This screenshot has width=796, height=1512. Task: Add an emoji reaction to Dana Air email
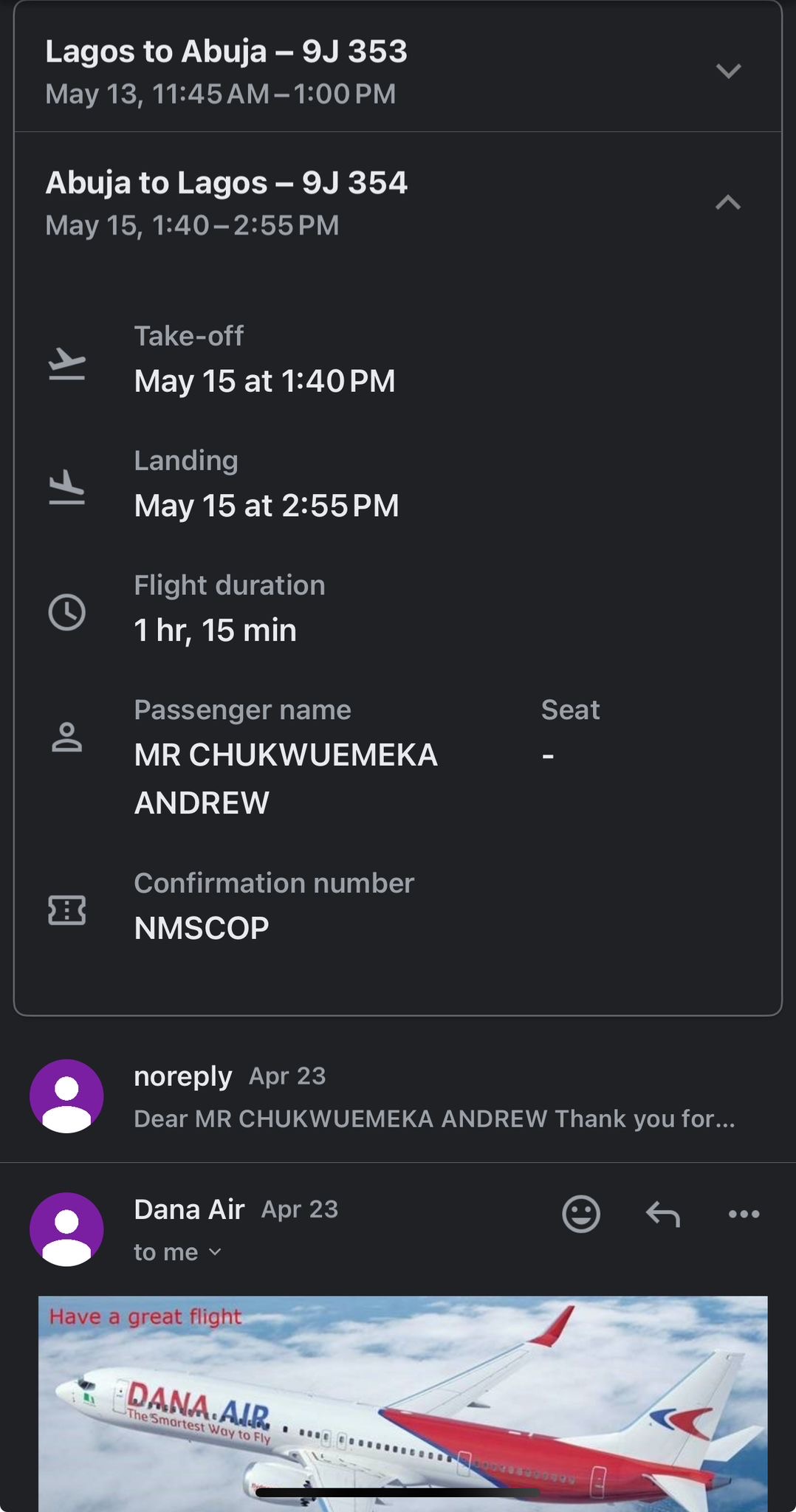(x=581, y=1214)
